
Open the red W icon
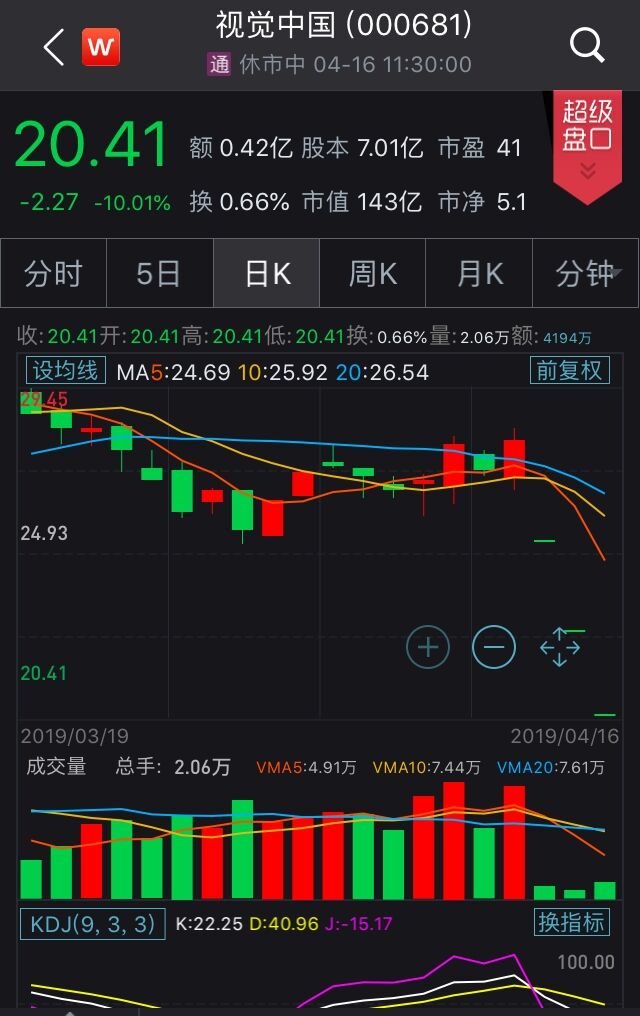[x=100, y=46]
